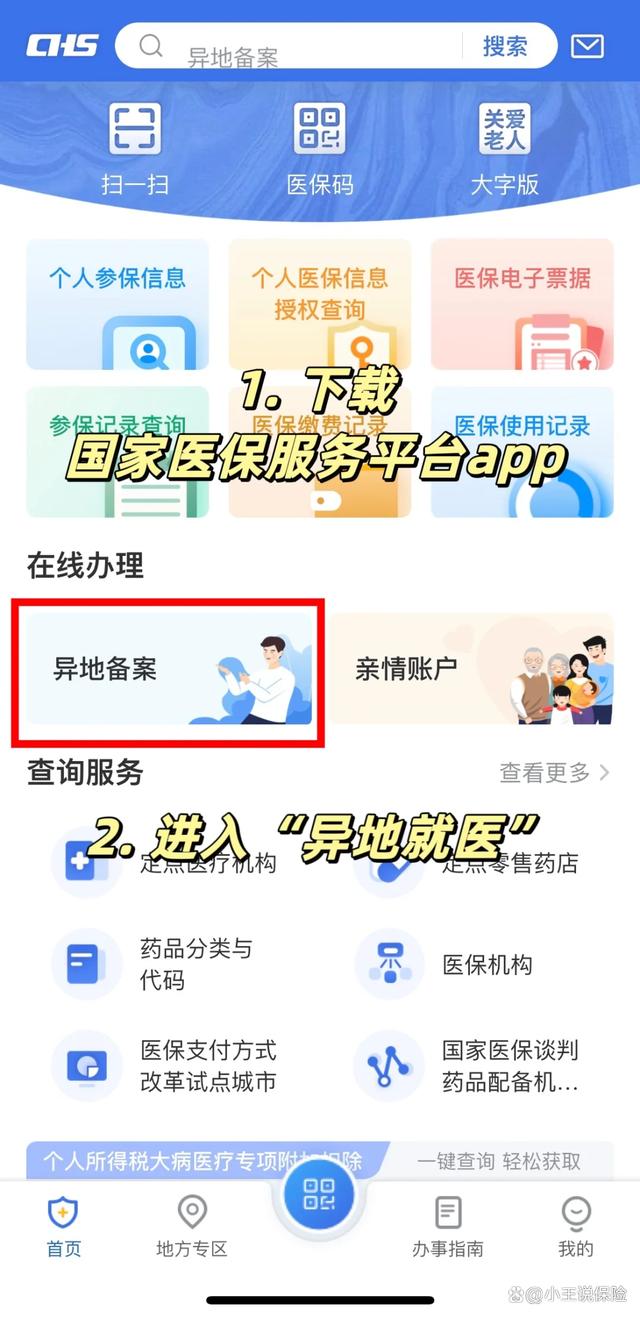640x1317 pixels.
Task: Open 医保支付方式改革试点城市
Action: (165, 1066)
